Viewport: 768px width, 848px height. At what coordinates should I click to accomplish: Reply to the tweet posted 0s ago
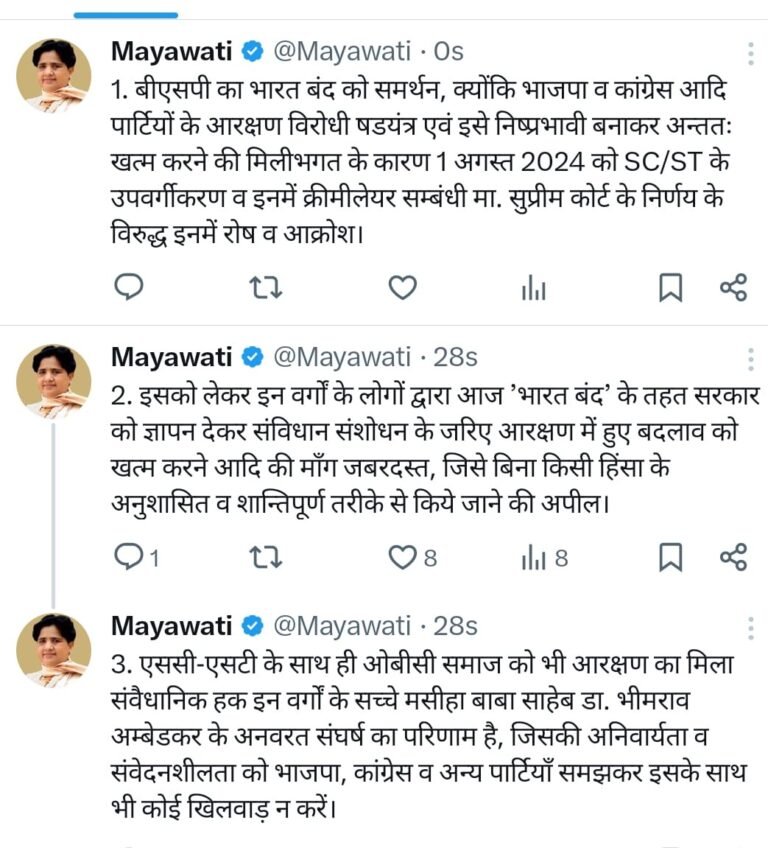[128, 289]
